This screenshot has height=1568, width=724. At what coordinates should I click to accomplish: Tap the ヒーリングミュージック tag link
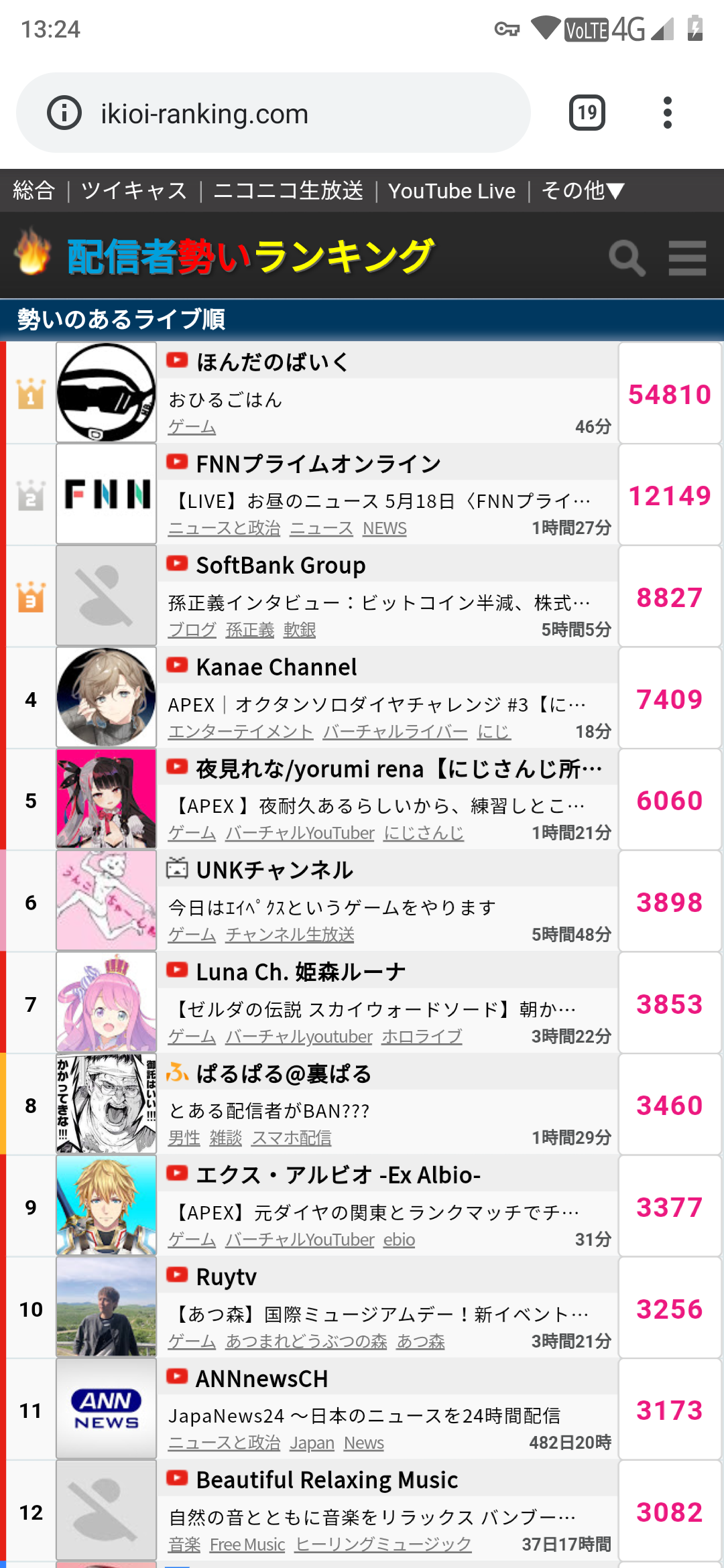[383, 1545]
